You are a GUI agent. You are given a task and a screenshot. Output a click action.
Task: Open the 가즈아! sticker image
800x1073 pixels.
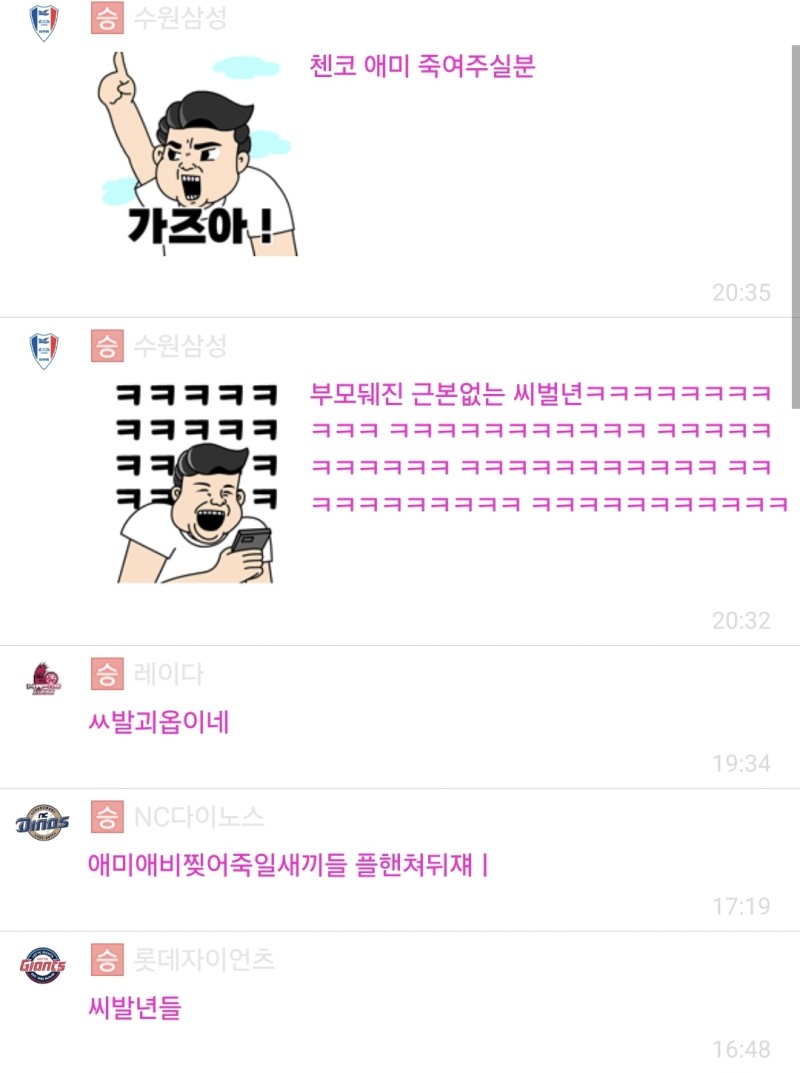(196, 154)
